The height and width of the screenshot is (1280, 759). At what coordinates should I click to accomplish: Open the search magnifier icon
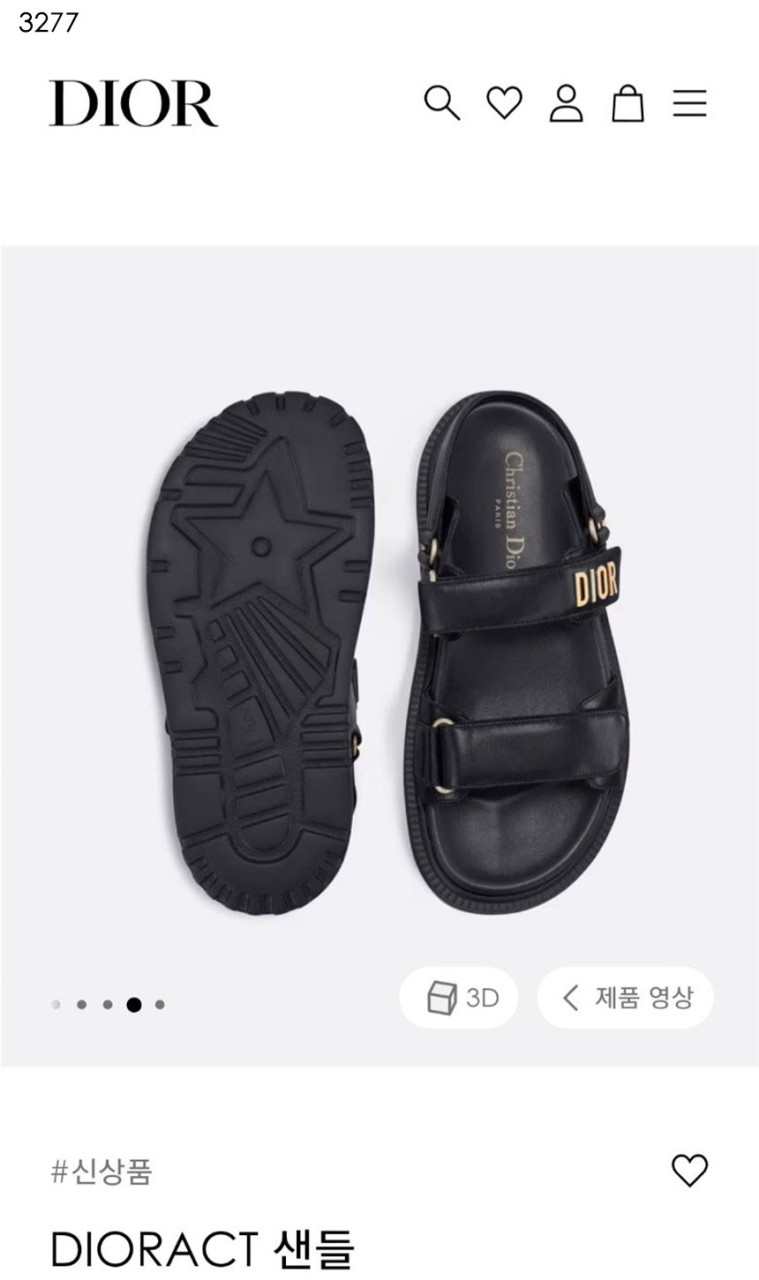click(442, 103)
